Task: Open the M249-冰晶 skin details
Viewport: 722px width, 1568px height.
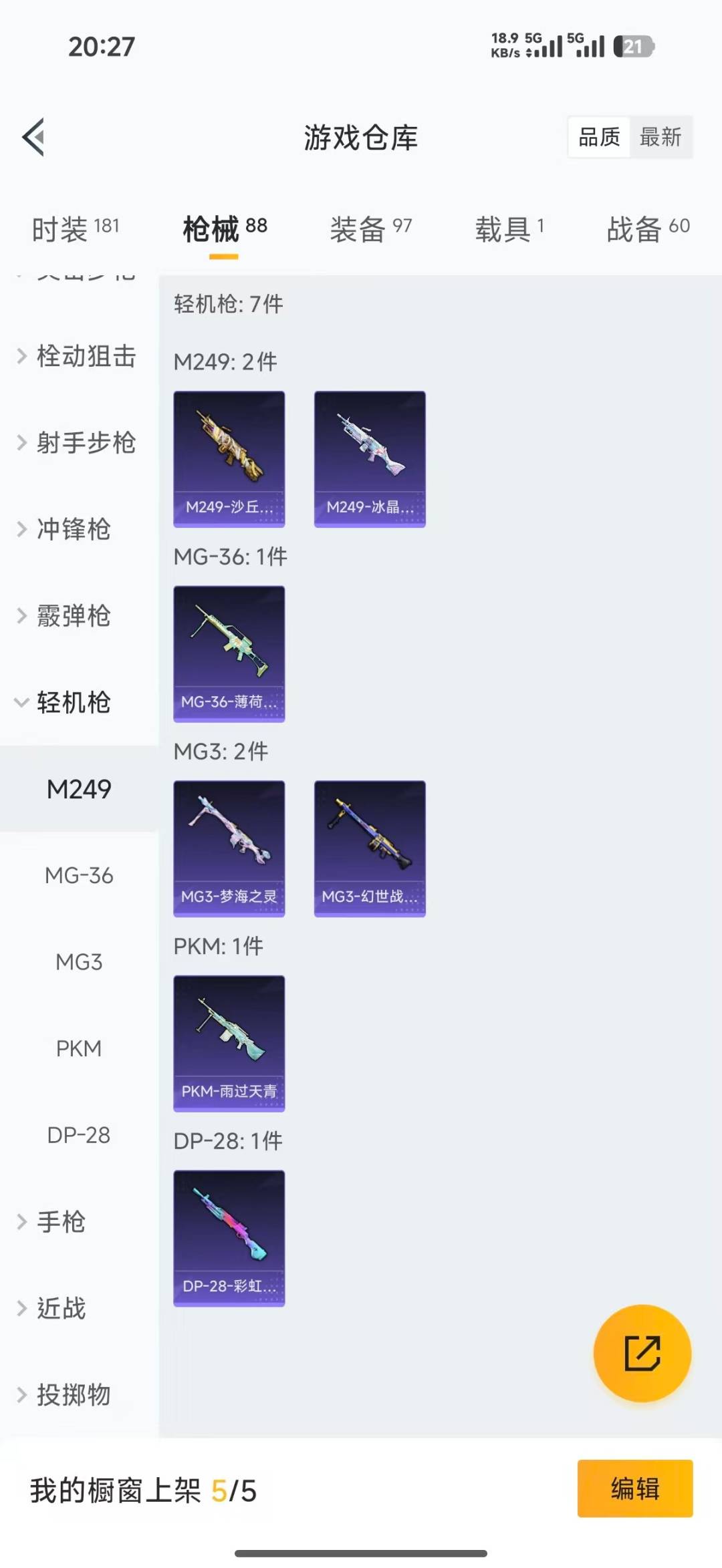Action: pyautogui.click(x=369, y=458)
